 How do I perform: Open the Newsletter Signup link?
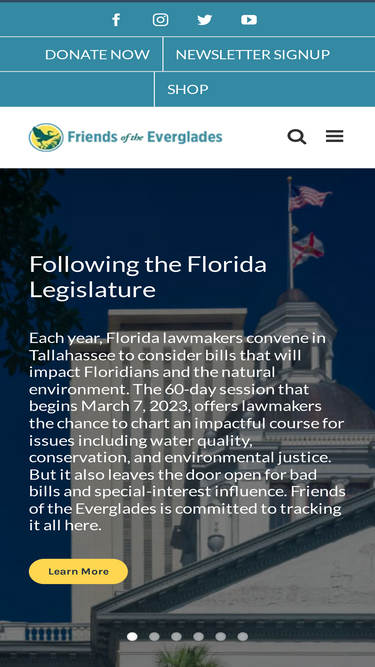coord(253,54)
